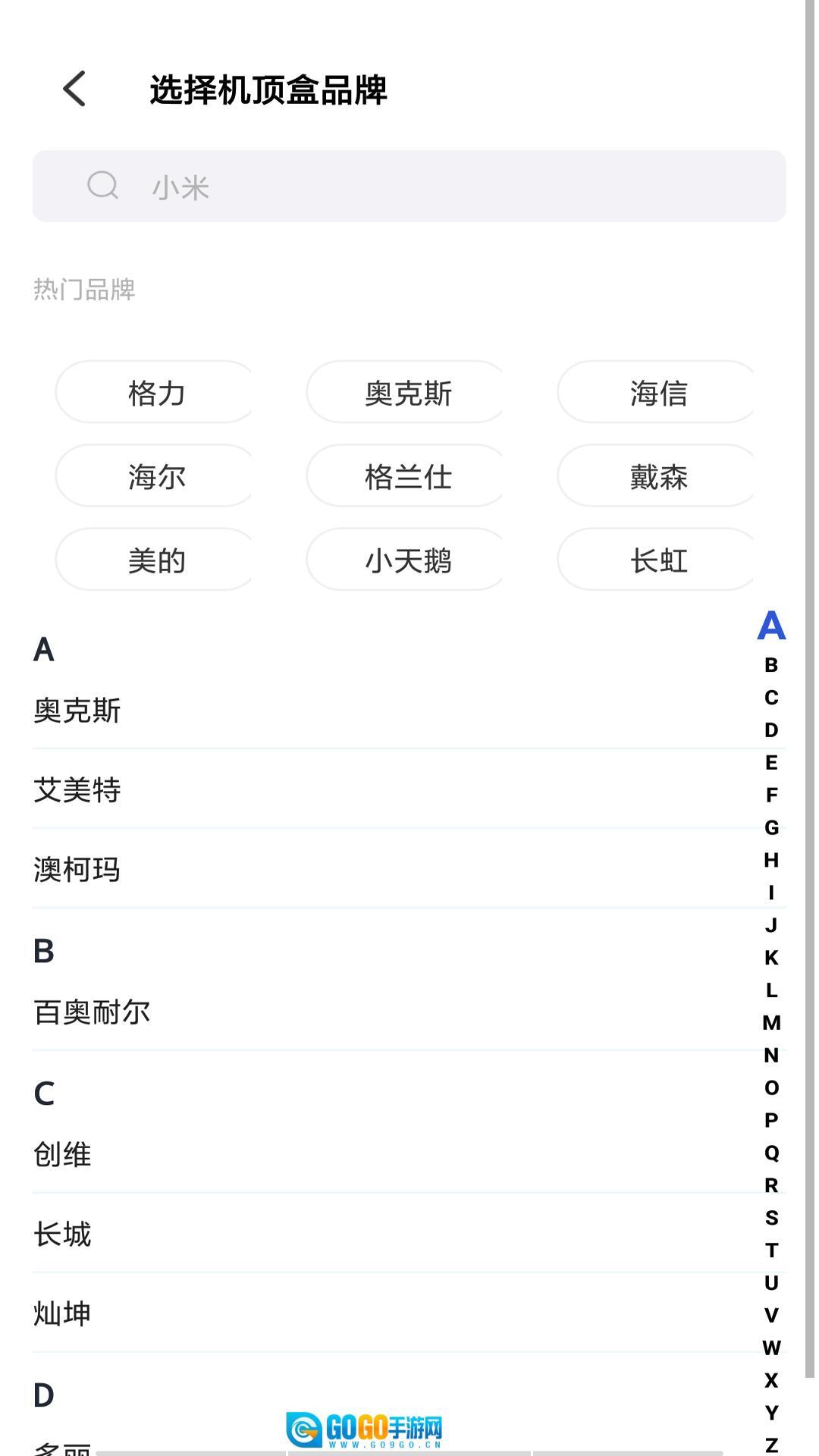The height and width of the screenshot is (1456, 819).
Task: Click the magnifier search icon
Action: click(x=104, y=186)
